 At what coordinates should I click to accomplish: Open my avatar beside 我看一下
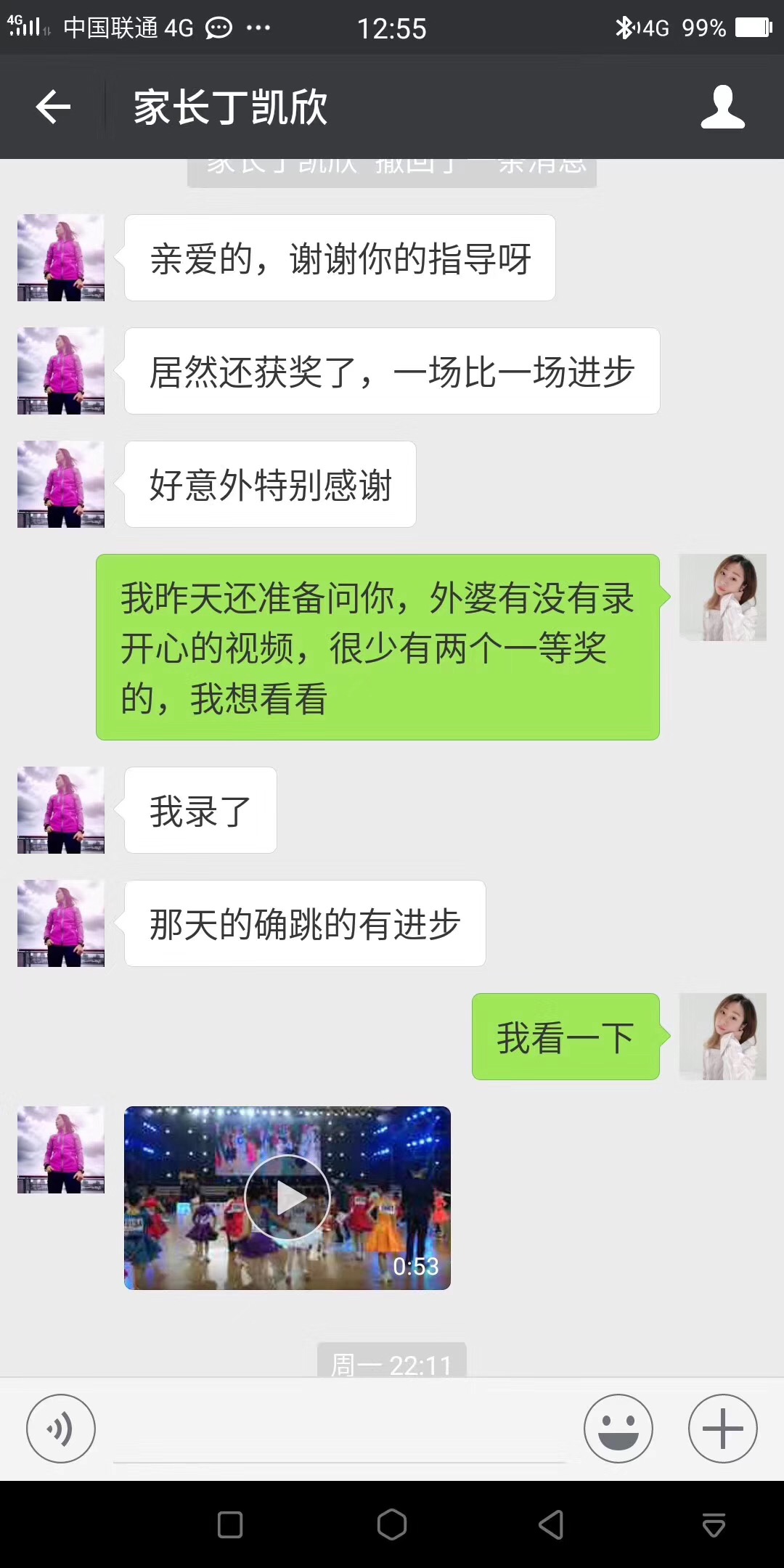point(722,1037)
